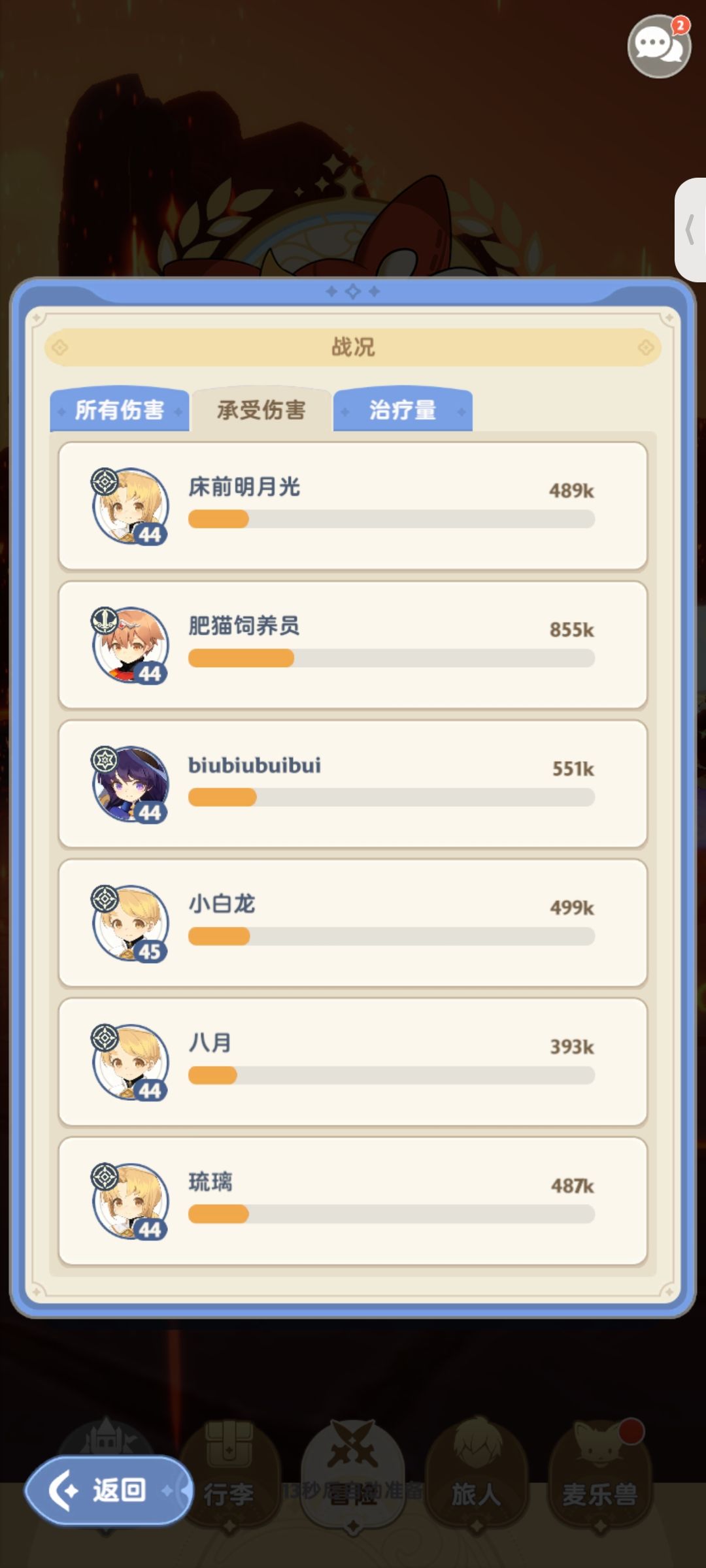Open the 冒险 crossed-swords adventure icon

[353, 1470]
